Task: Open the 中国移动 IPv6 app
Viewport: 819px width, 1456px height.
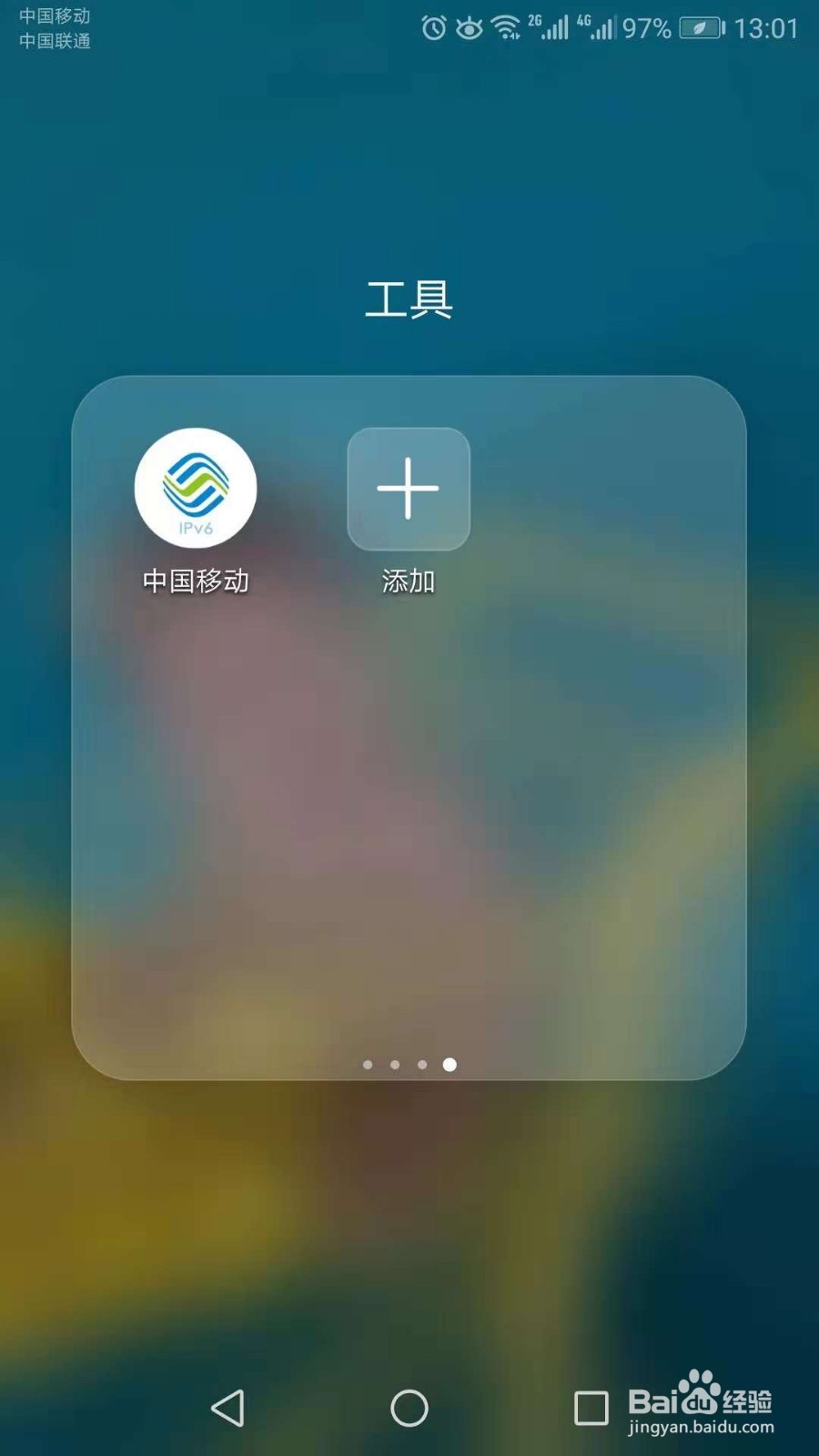Action: pyautogui.click(x=194, y=490)
